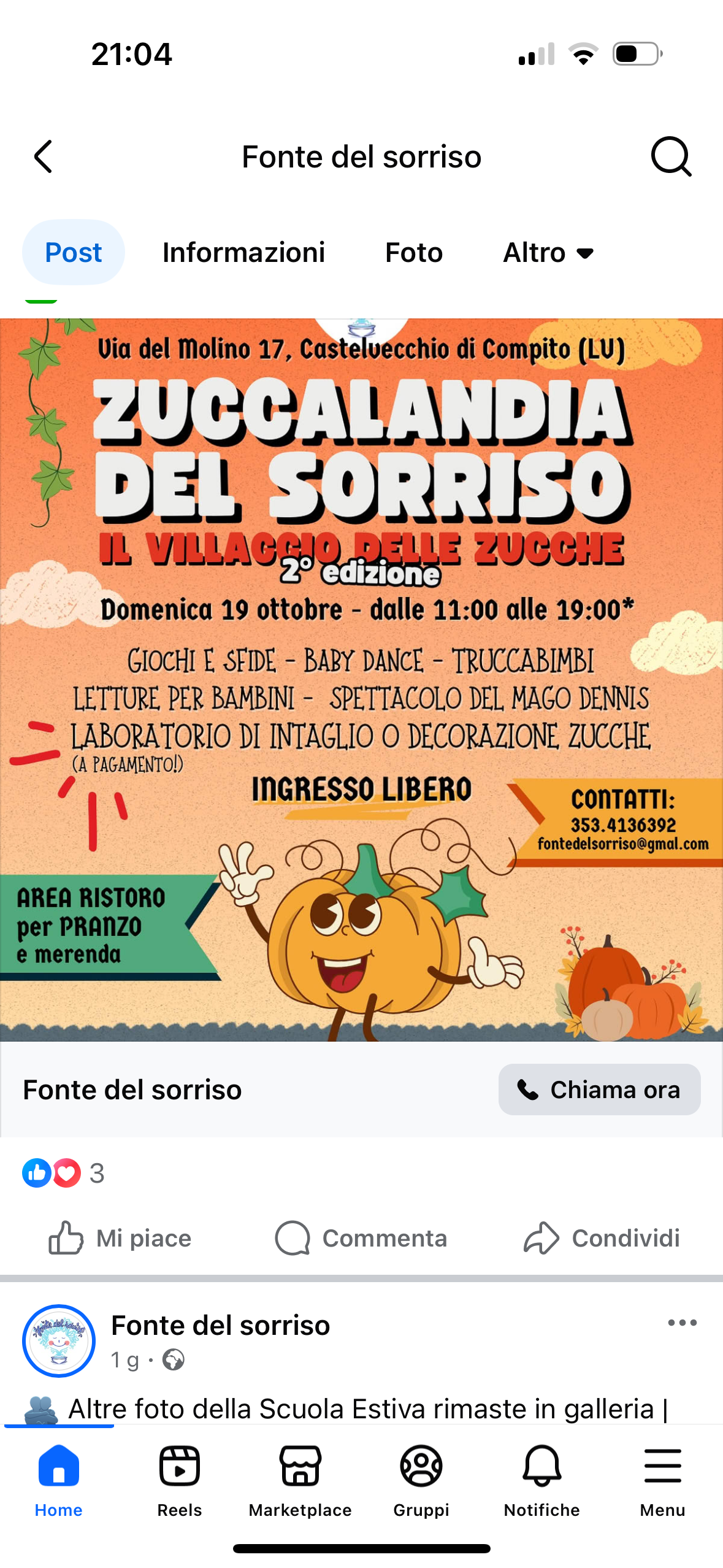
Task: Switch to the Foto tab
Action: pyautogui.click(x=414, y=252)
